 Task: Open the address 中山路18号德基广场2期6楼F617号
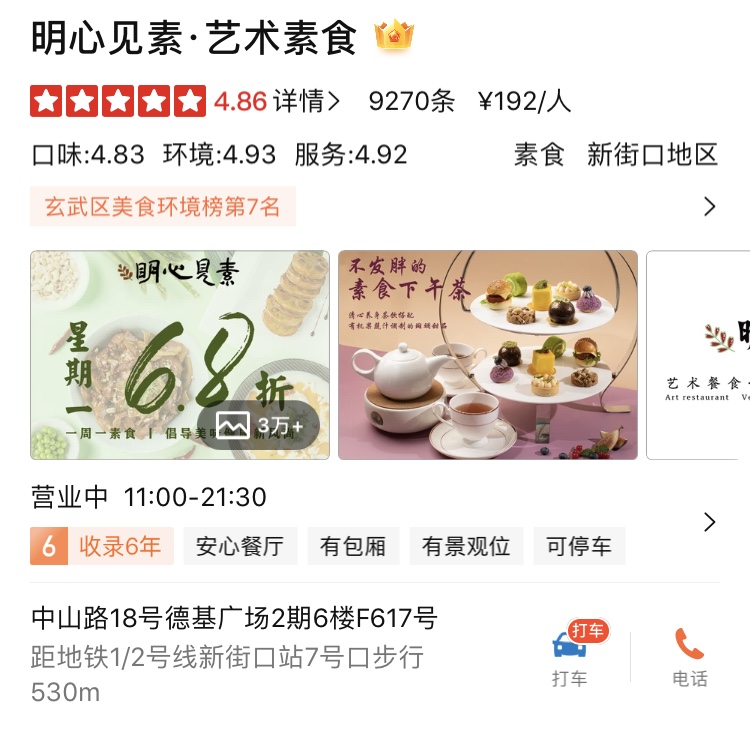235,619
